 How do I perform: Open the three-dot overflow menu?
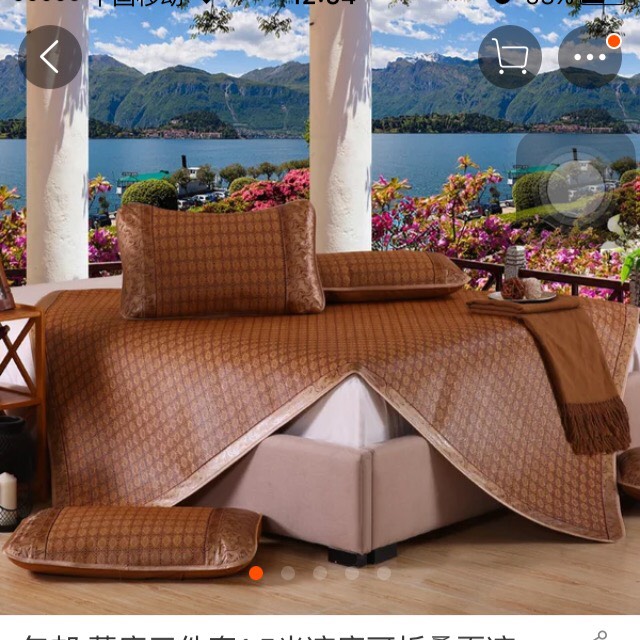coord(590,57)
